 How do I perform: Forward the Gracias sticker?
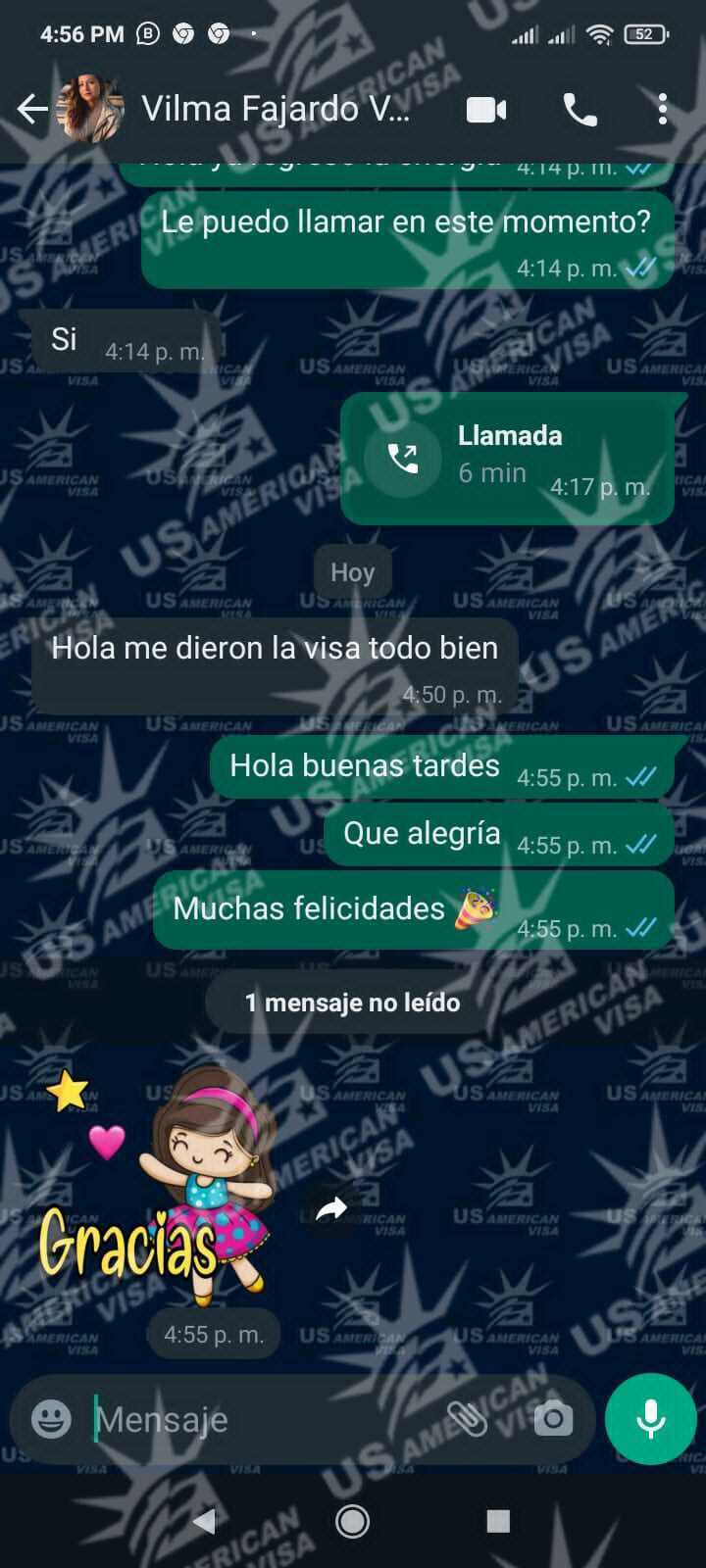tap(331, 1208)
